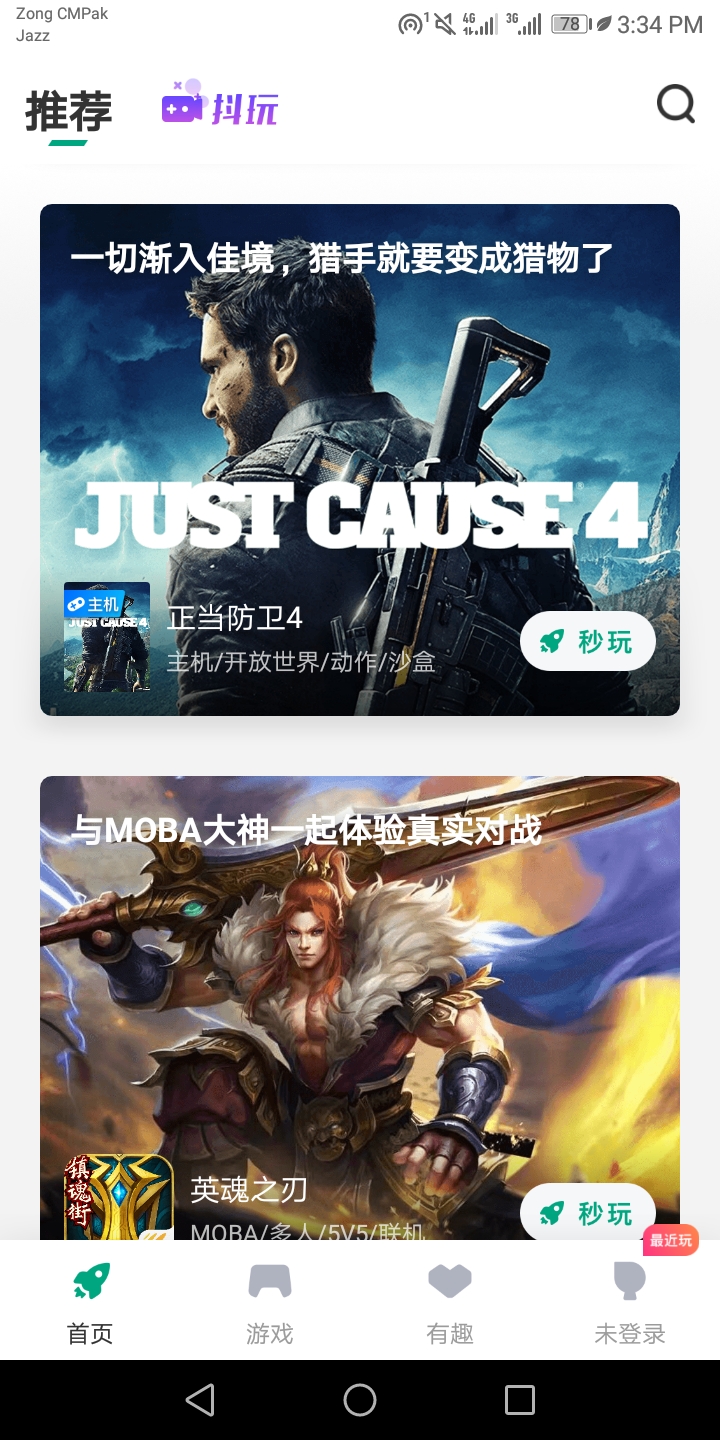Switch to the 抖玩 tab
The image size is (720, 1440).
pos(220,106)
